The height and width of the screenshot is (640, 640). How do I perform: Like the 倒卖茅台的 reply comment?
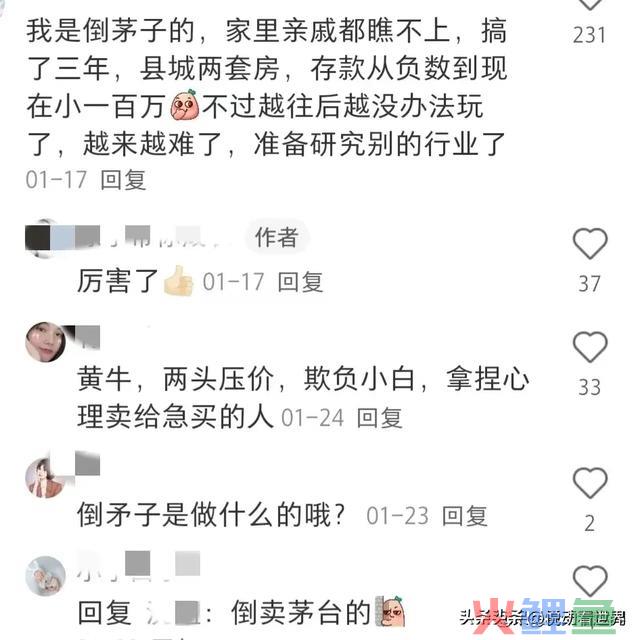[590, 581]
